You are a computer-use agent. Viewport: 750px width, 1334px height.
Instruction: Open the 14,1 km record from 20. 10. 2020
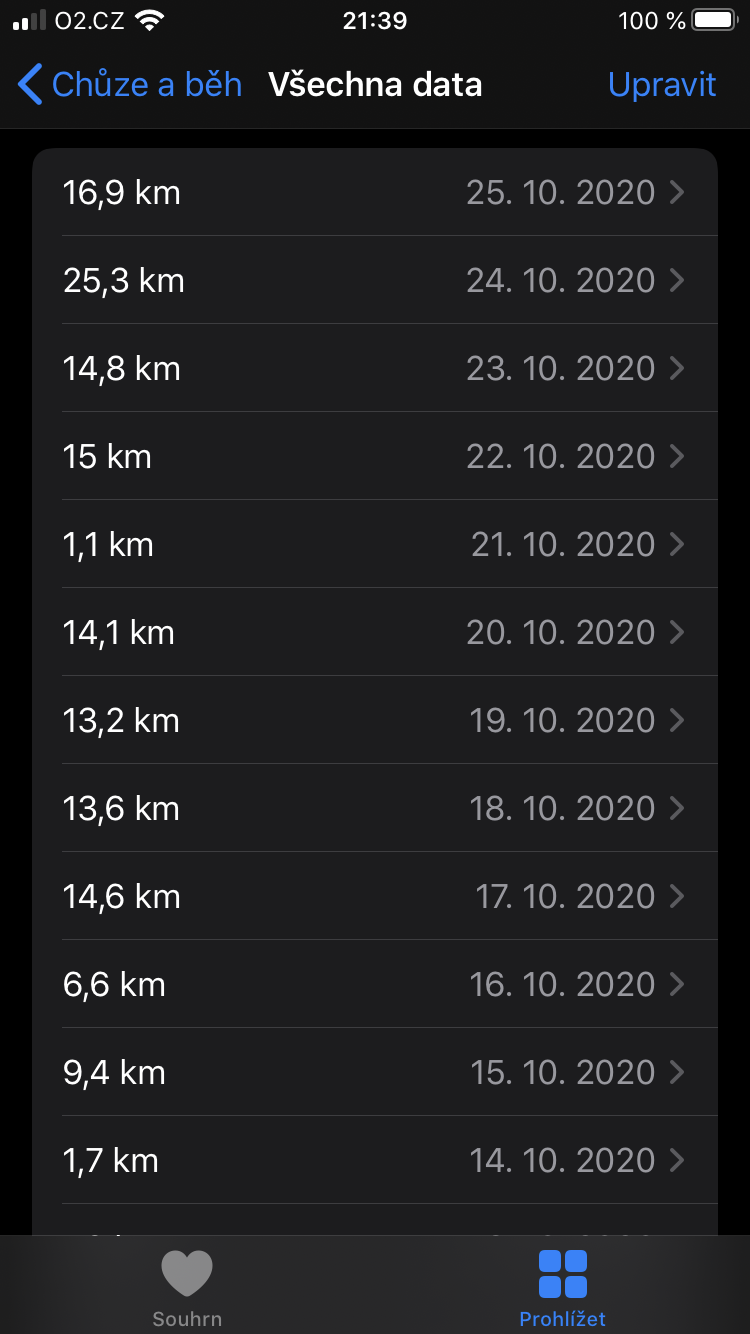[375, 632]
